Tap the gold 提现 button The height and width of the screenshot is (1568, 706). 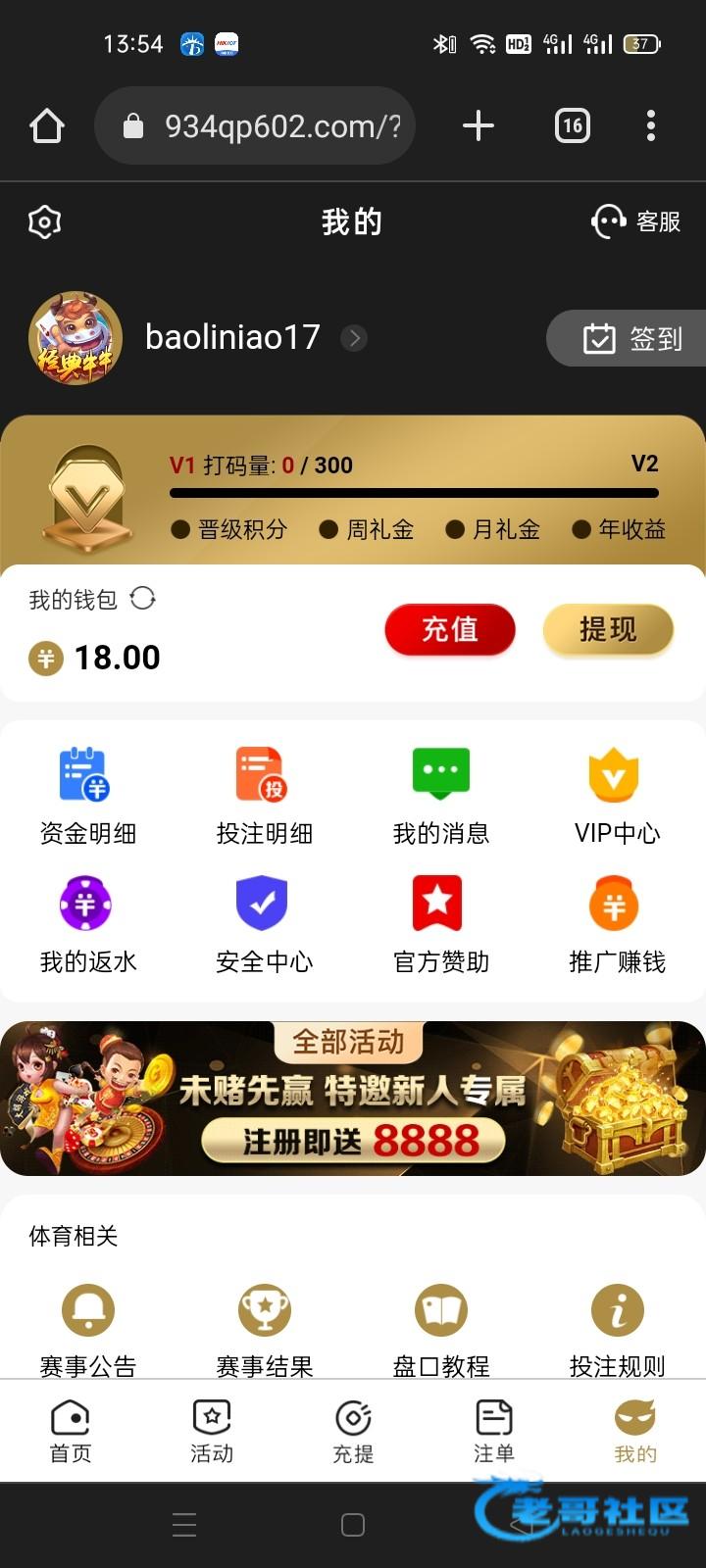coord(608,629)
